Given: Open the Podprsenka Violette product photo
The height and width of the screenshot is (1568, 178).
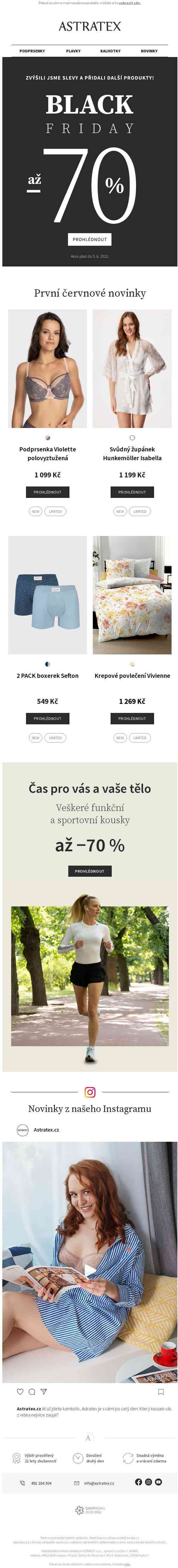Looking at the screenshot, I should 47,368.
